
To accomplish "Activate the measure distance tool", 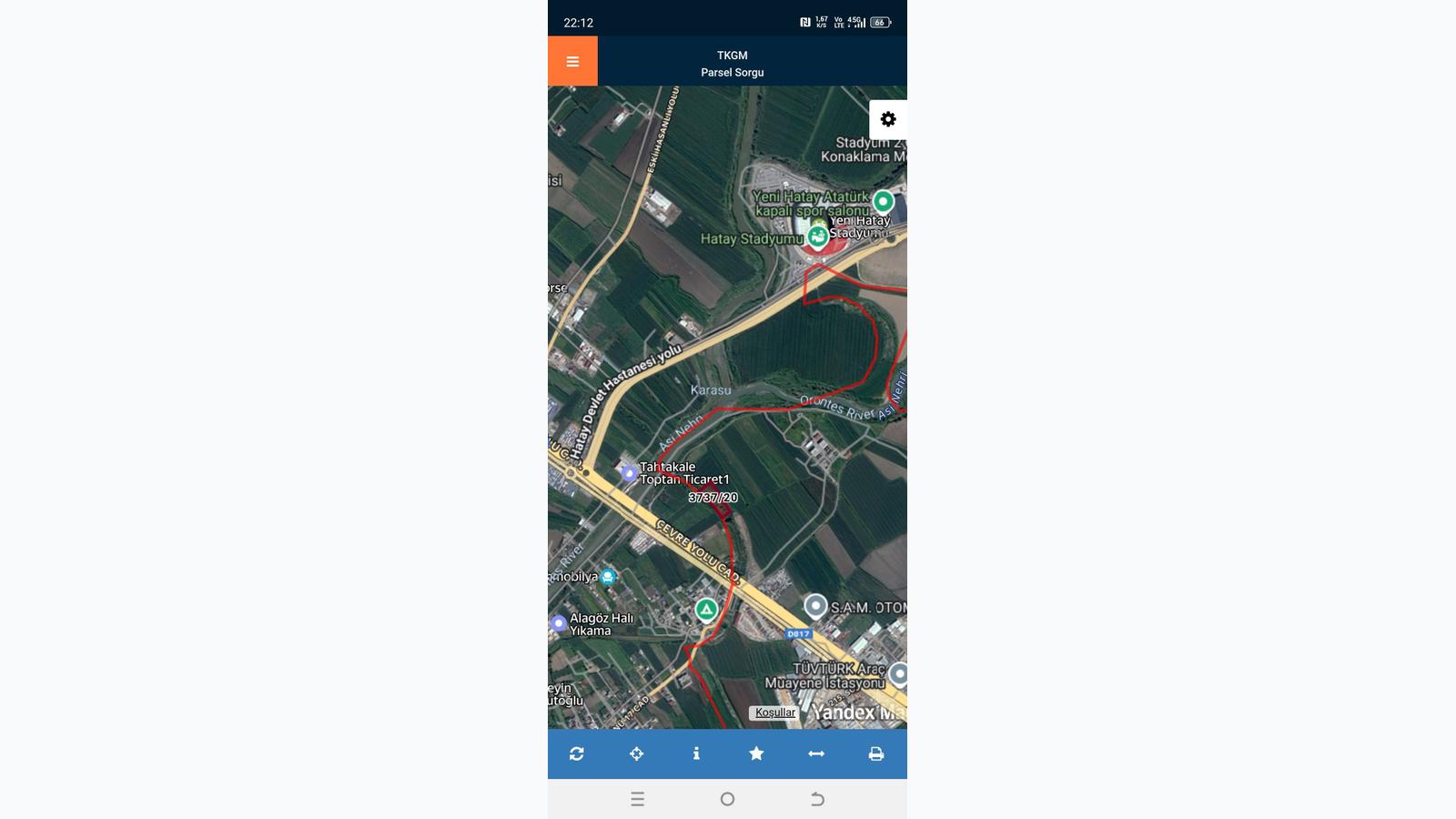I will point(816,753).
